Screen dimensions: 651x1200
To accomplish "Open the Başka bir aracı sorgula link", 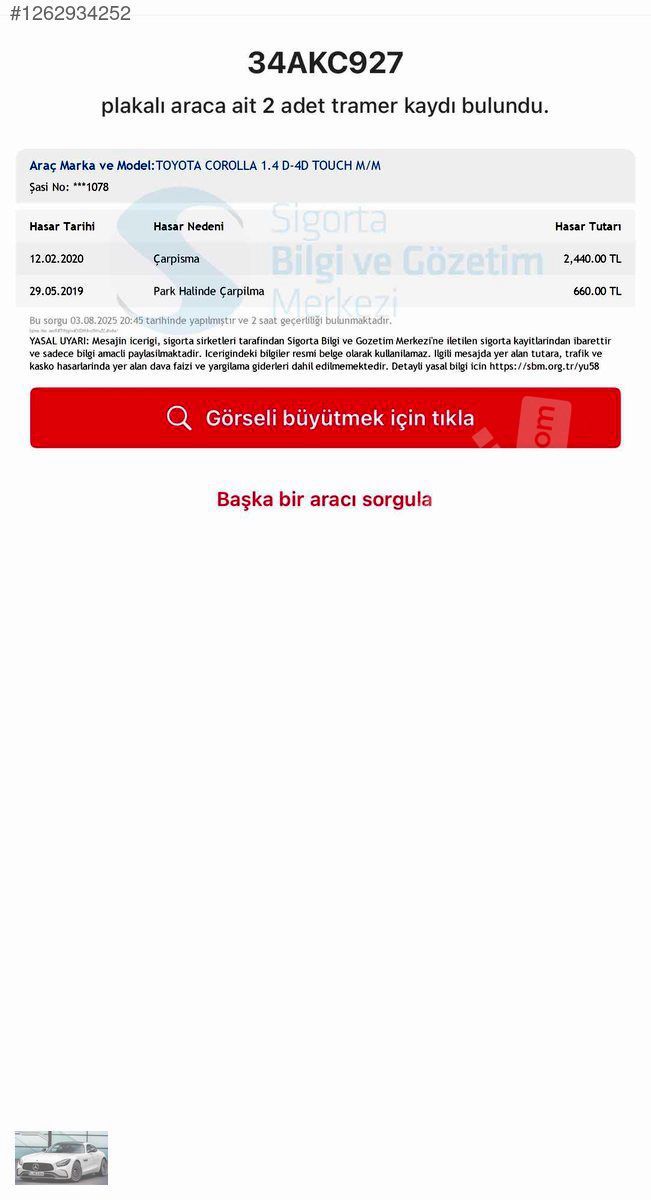I will click(x=324, y=499).
